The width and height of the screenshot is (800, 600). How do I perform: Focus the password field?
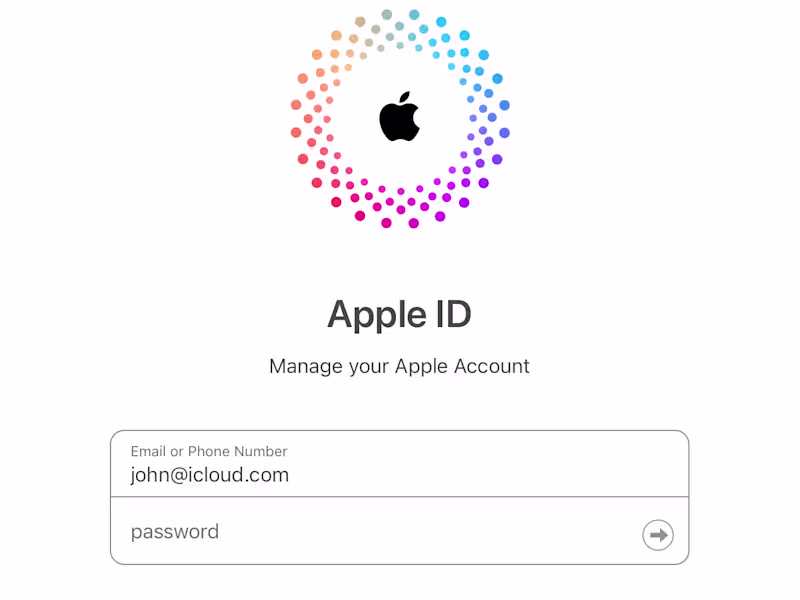coord(380,532)
